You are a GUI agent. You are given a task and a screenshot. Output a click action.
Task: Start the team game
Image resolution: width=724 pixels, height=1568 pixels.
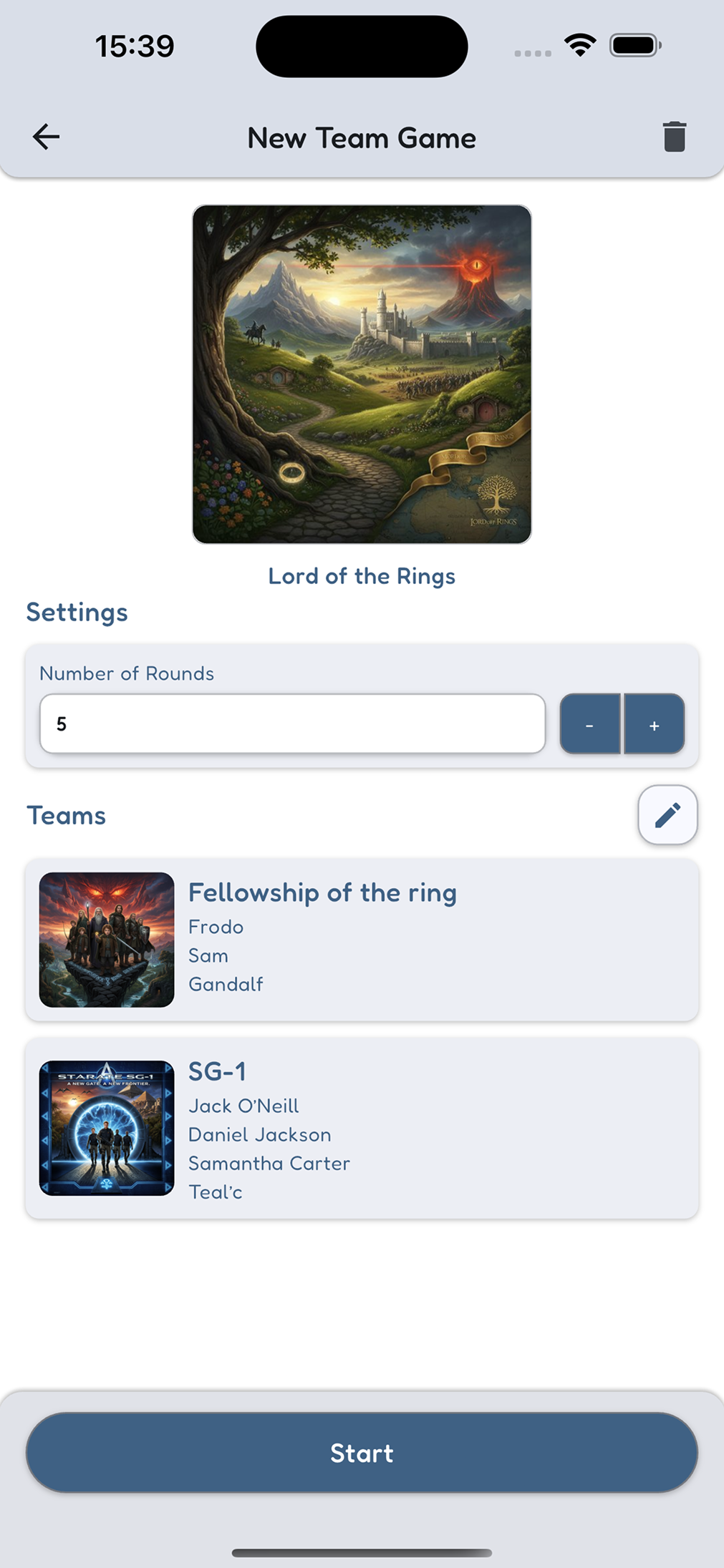point(362,1452)
